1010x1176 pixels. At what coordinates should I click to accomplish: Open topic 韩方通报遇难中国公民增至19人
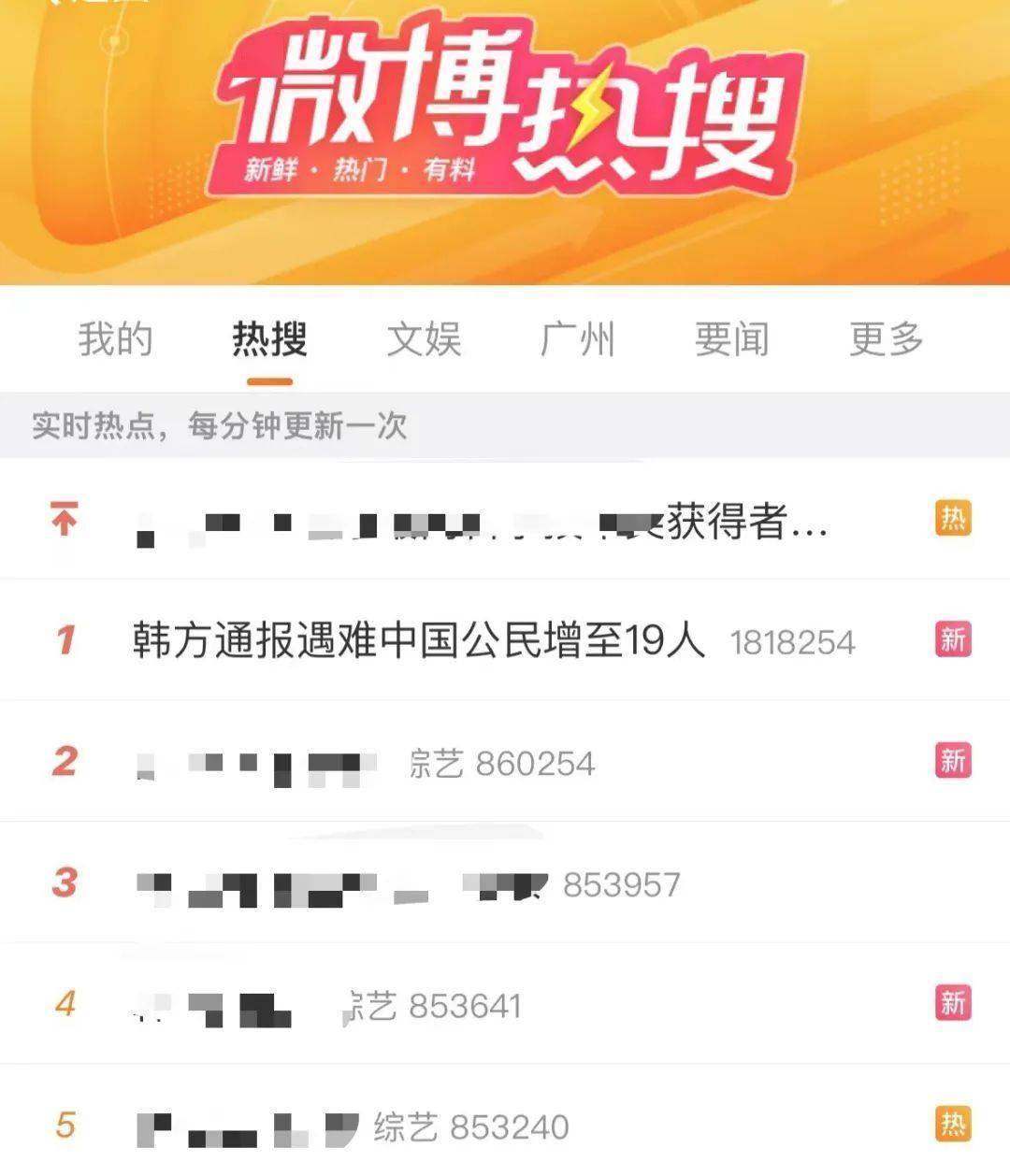(419, 641)
